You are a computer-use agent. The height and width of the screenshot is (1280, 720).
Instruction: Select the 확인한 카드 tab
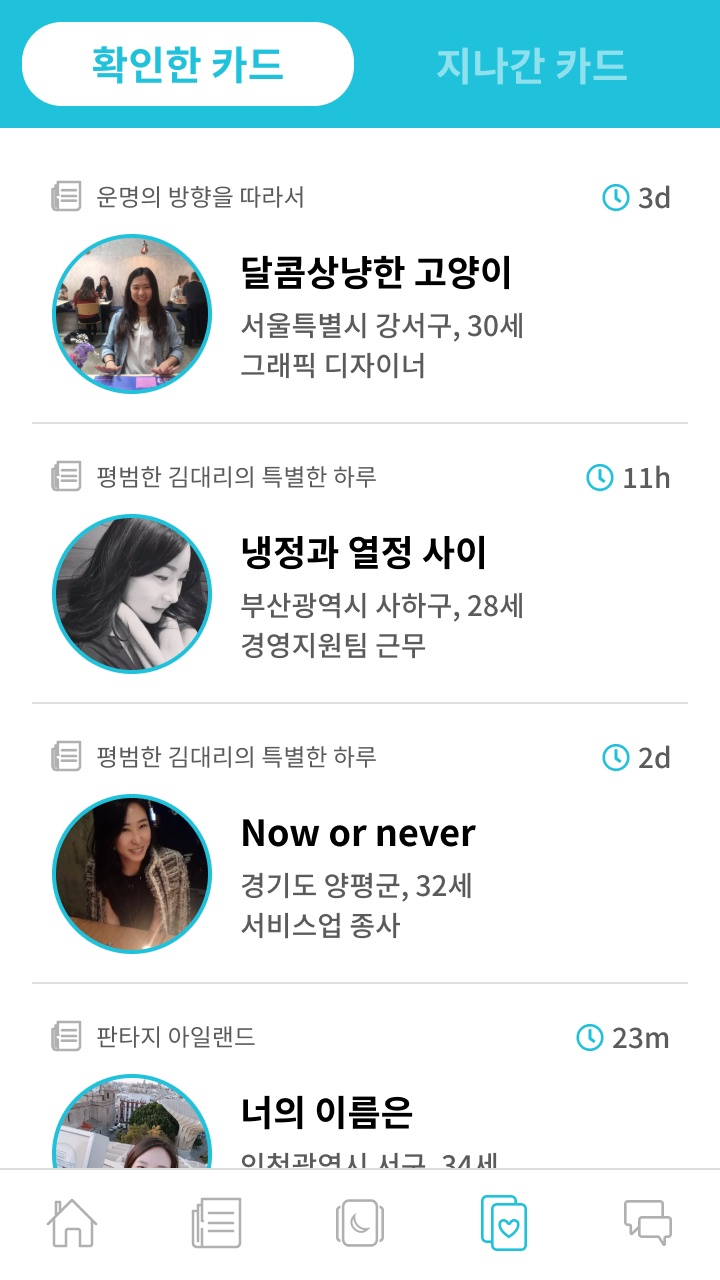pyautogui.click(x=188, y=65)
